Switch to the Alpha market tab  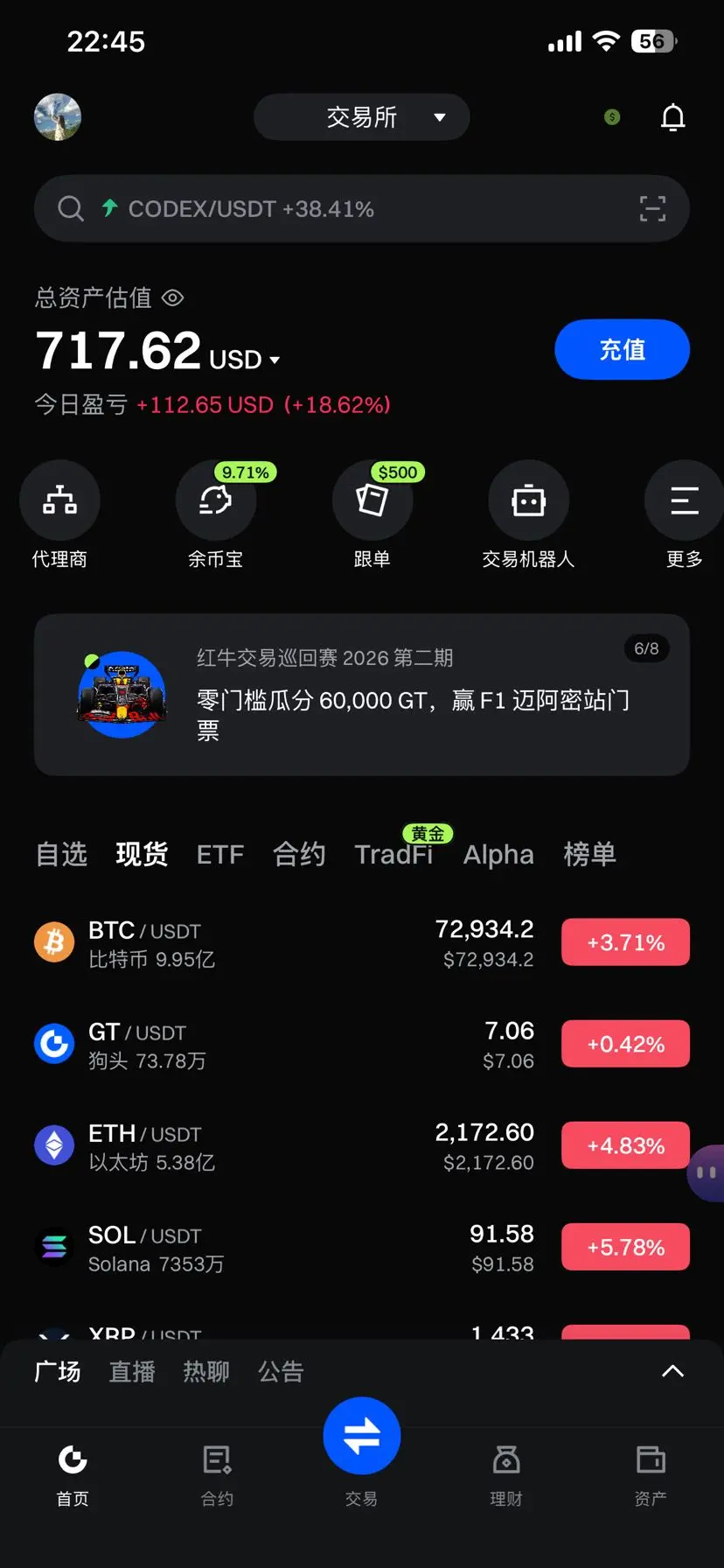[498, 854]
